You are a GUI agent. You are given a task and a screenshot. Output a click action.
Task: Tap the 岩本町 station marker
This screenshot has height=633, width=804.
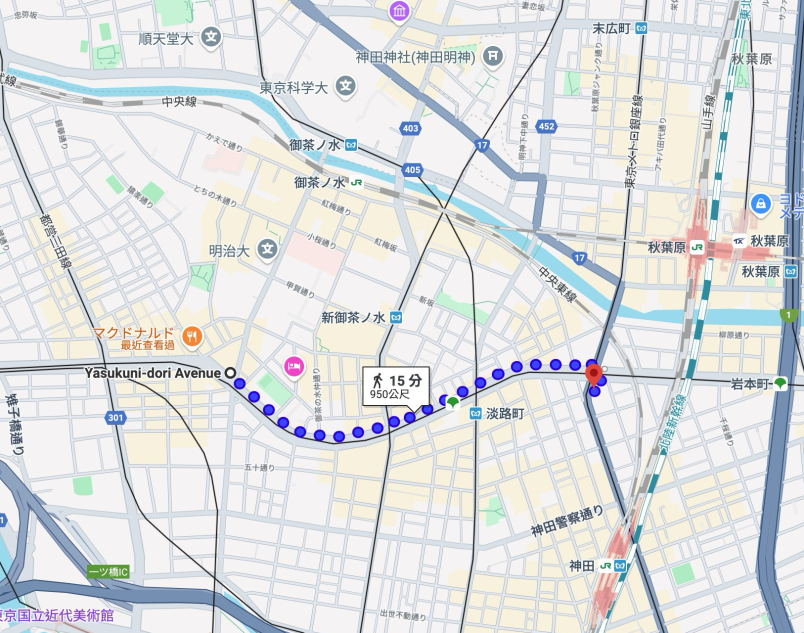tap(780, 383)
